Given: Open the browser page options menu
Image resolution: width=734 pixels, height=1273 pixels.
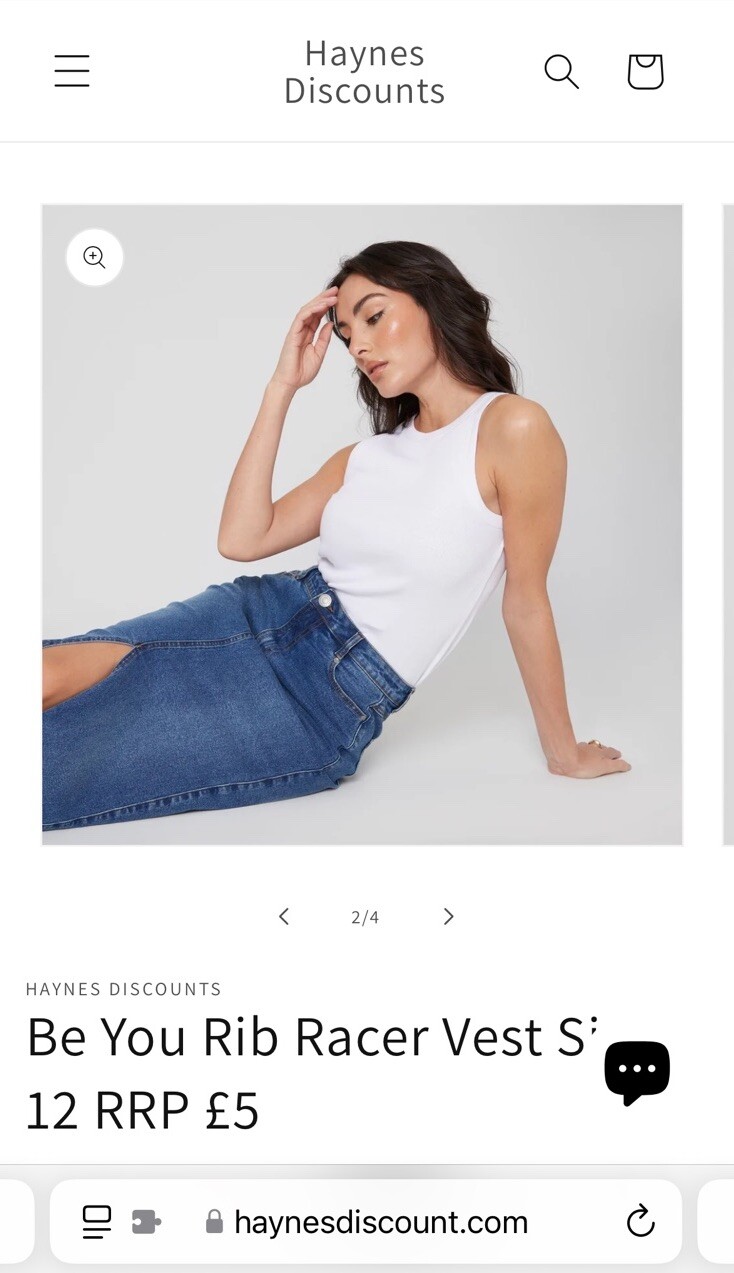Looking at the screenshot, I should (x=97, y=1221).
